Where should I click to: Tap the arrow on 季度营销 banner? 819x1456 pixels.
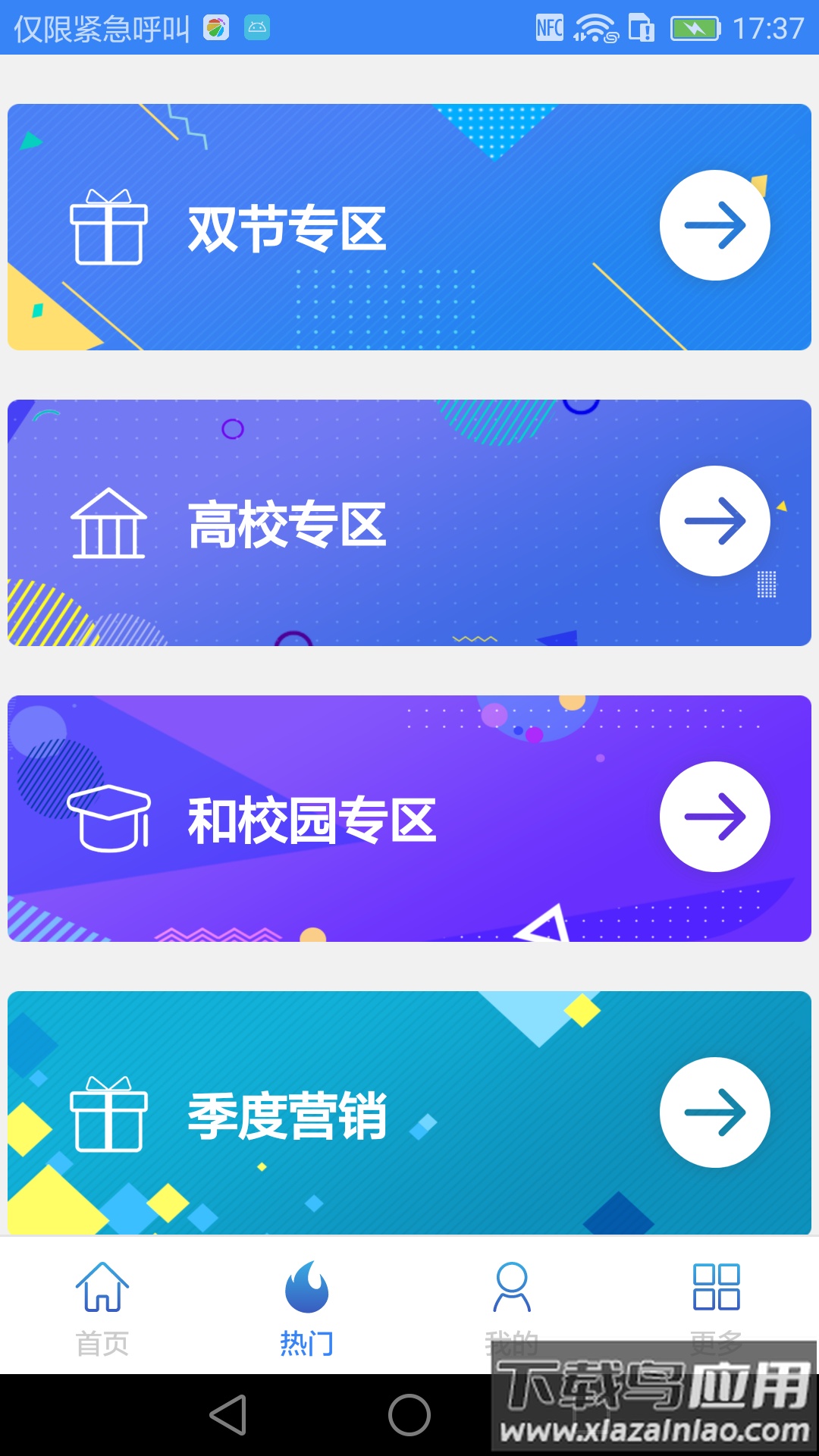pos(714,1112)
